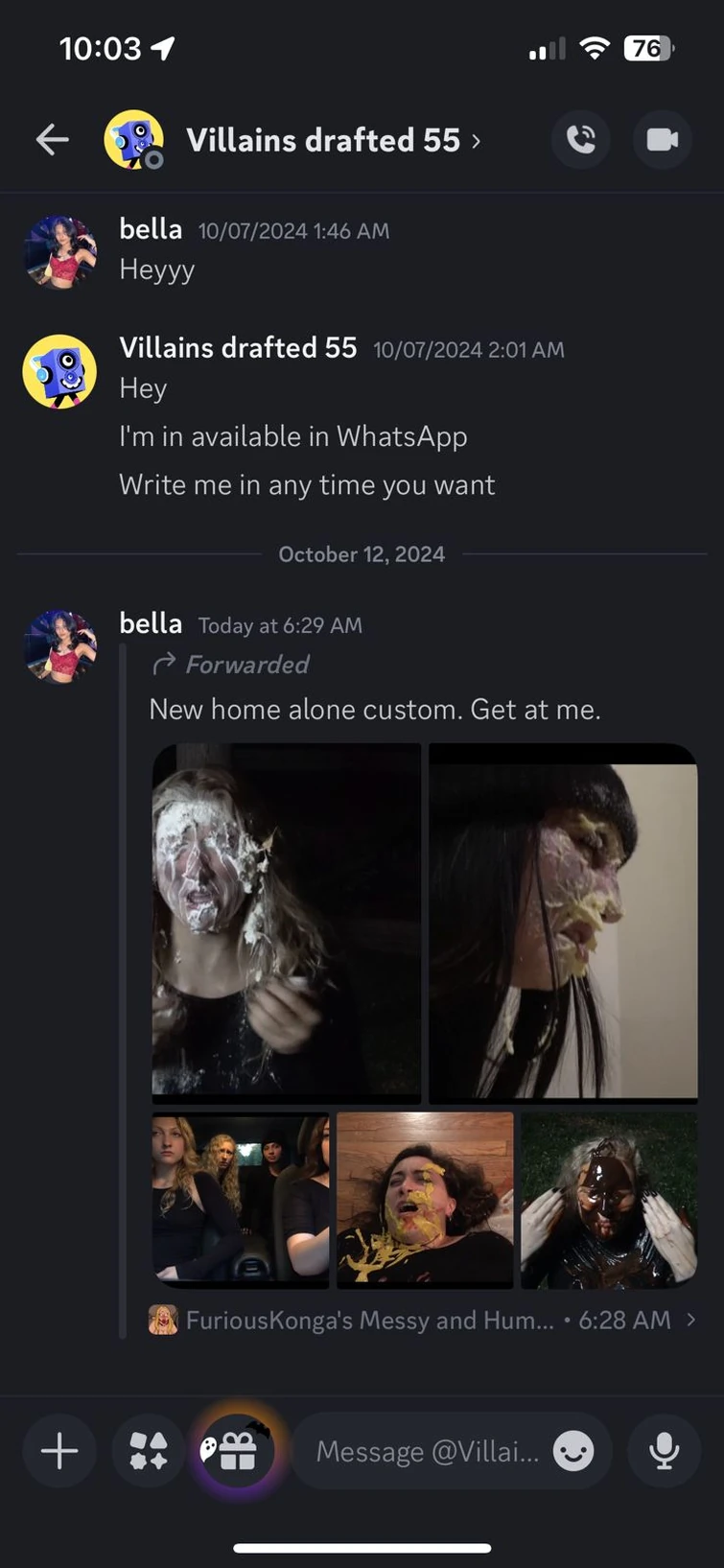Tap the Message @Villai... input field
The image size is (724, 1568).
coord(427,1451)
